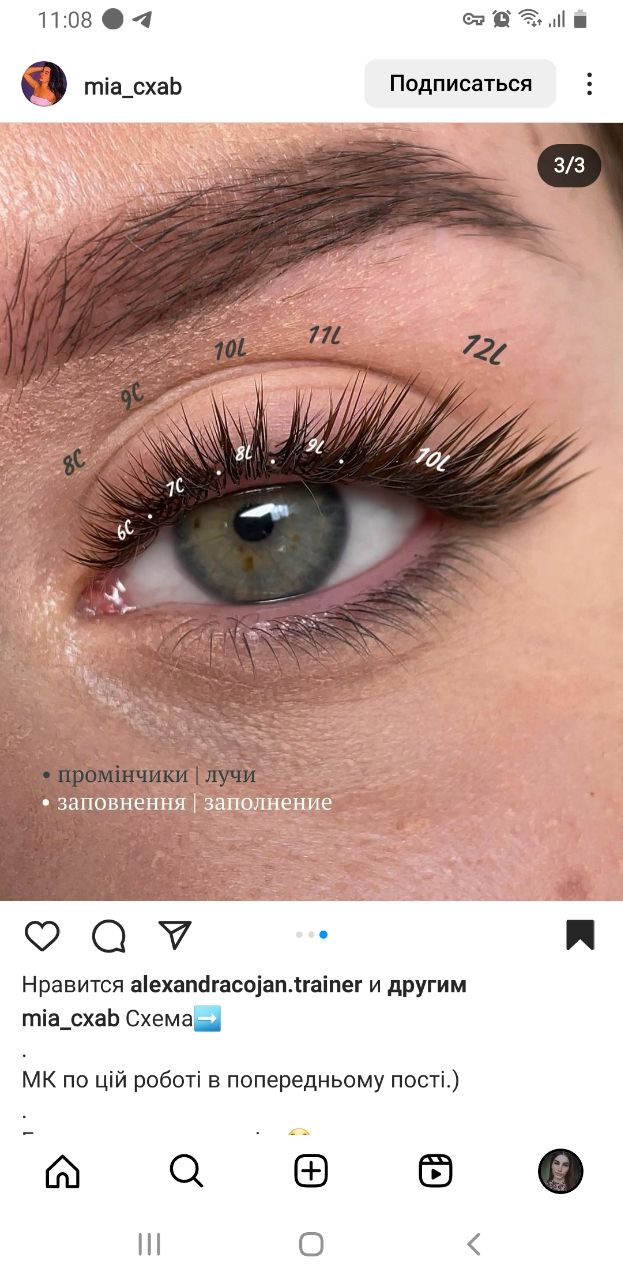Screen dimensions: 623x1280
Task: Create a new post with plus tab
Action: (x=311, y=1170)
